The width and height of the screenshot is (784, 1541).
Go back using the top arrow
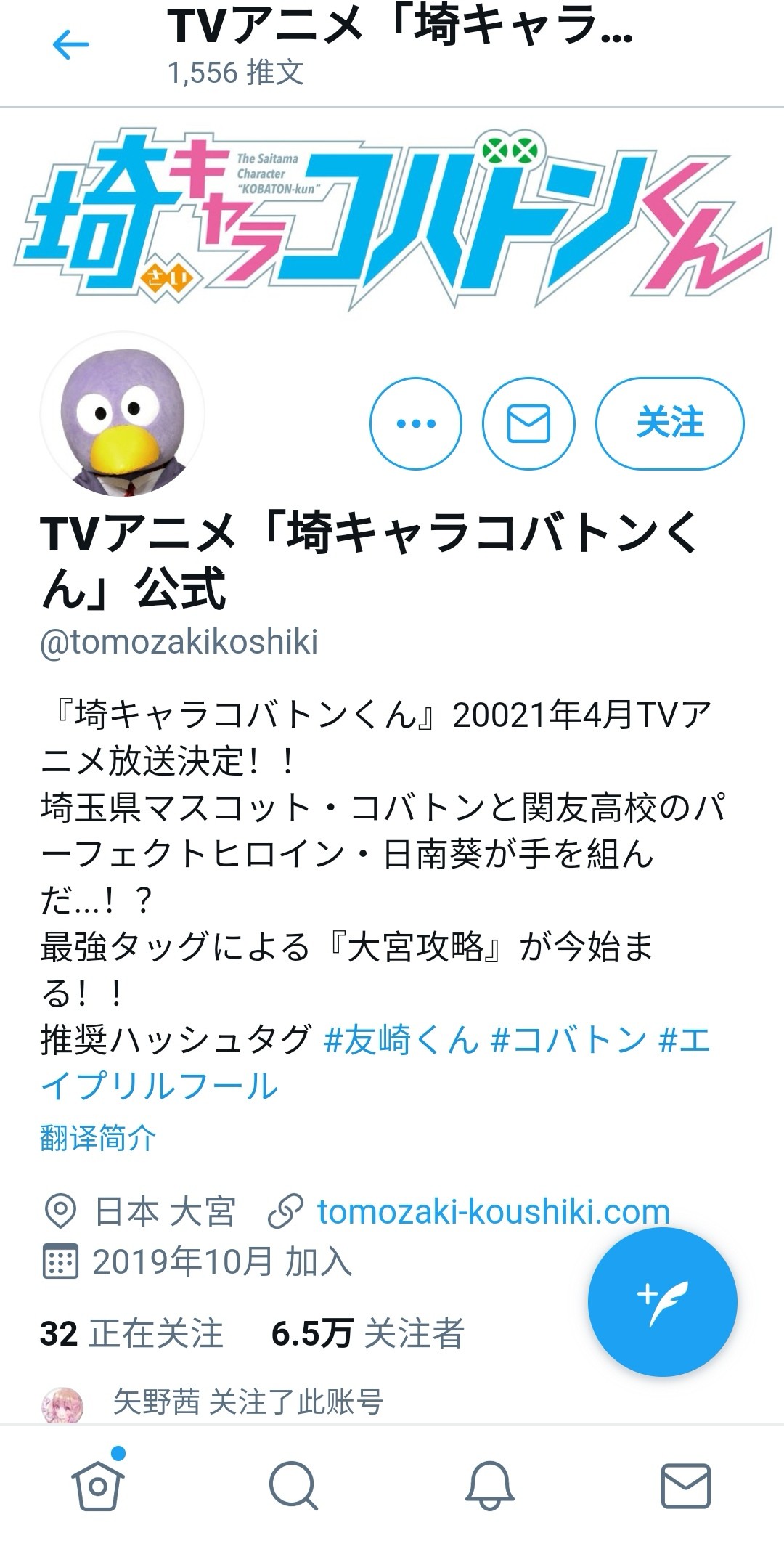(x=70, y=45)
